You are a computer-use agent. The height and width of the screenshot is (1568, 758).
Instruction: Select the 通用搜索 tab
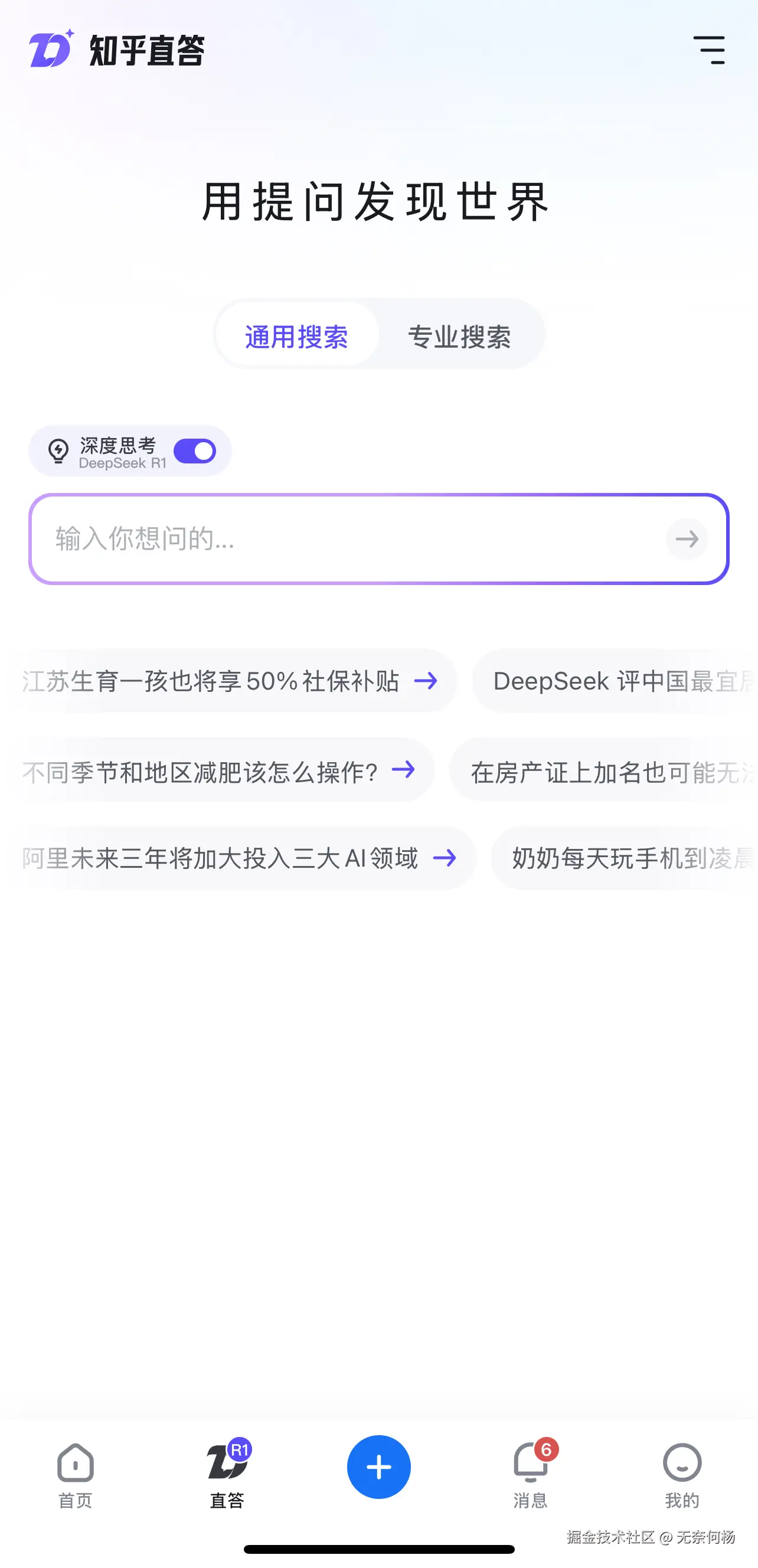point(296,336)
